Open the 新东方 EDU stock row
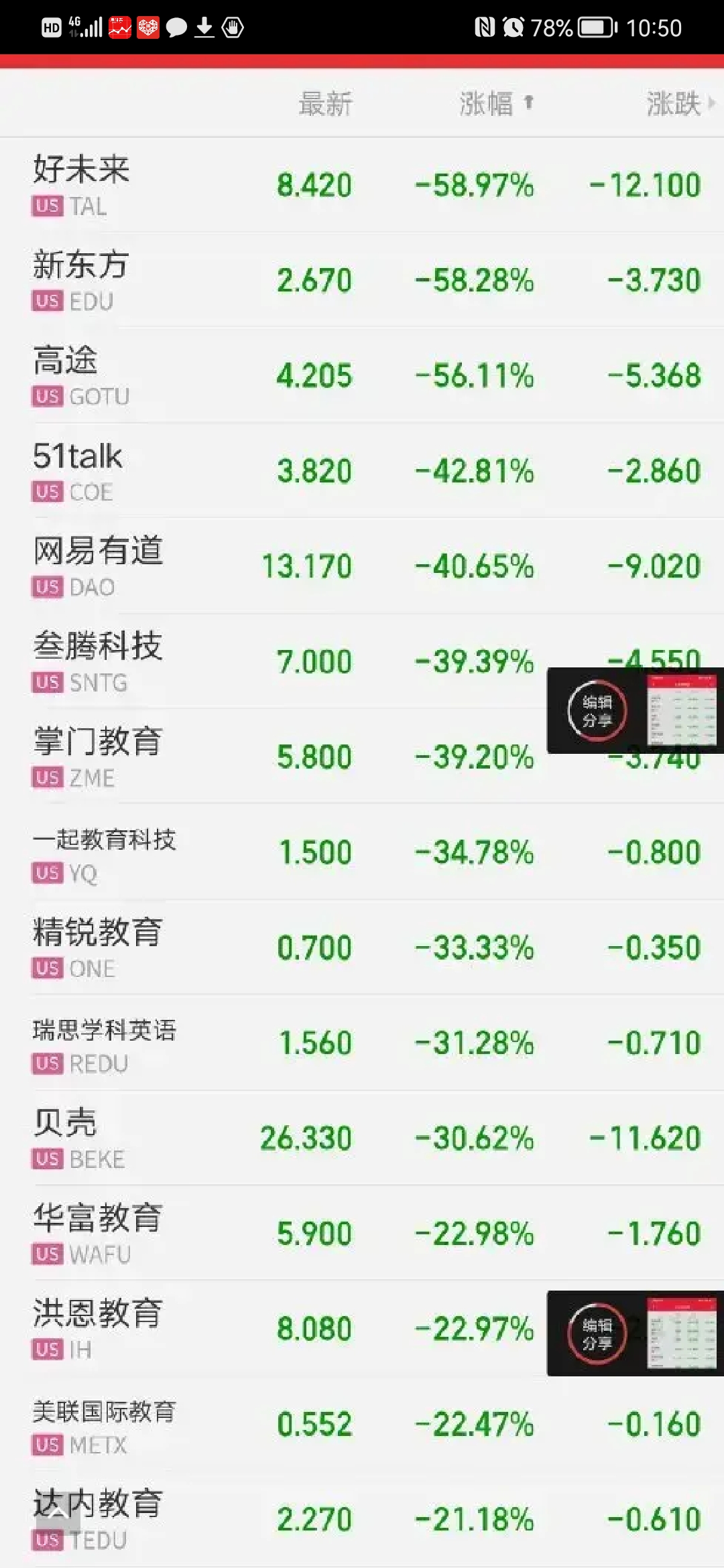The height and width of the screenshot is (1568, 724). click(362, 280)
